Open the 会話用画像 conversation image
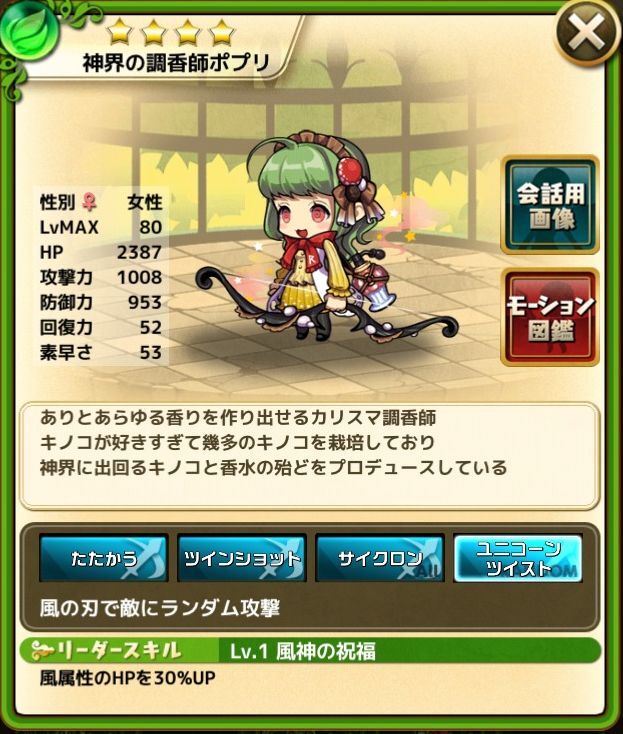The width and height of the screenshot is (623, 734). click(551, 204)
